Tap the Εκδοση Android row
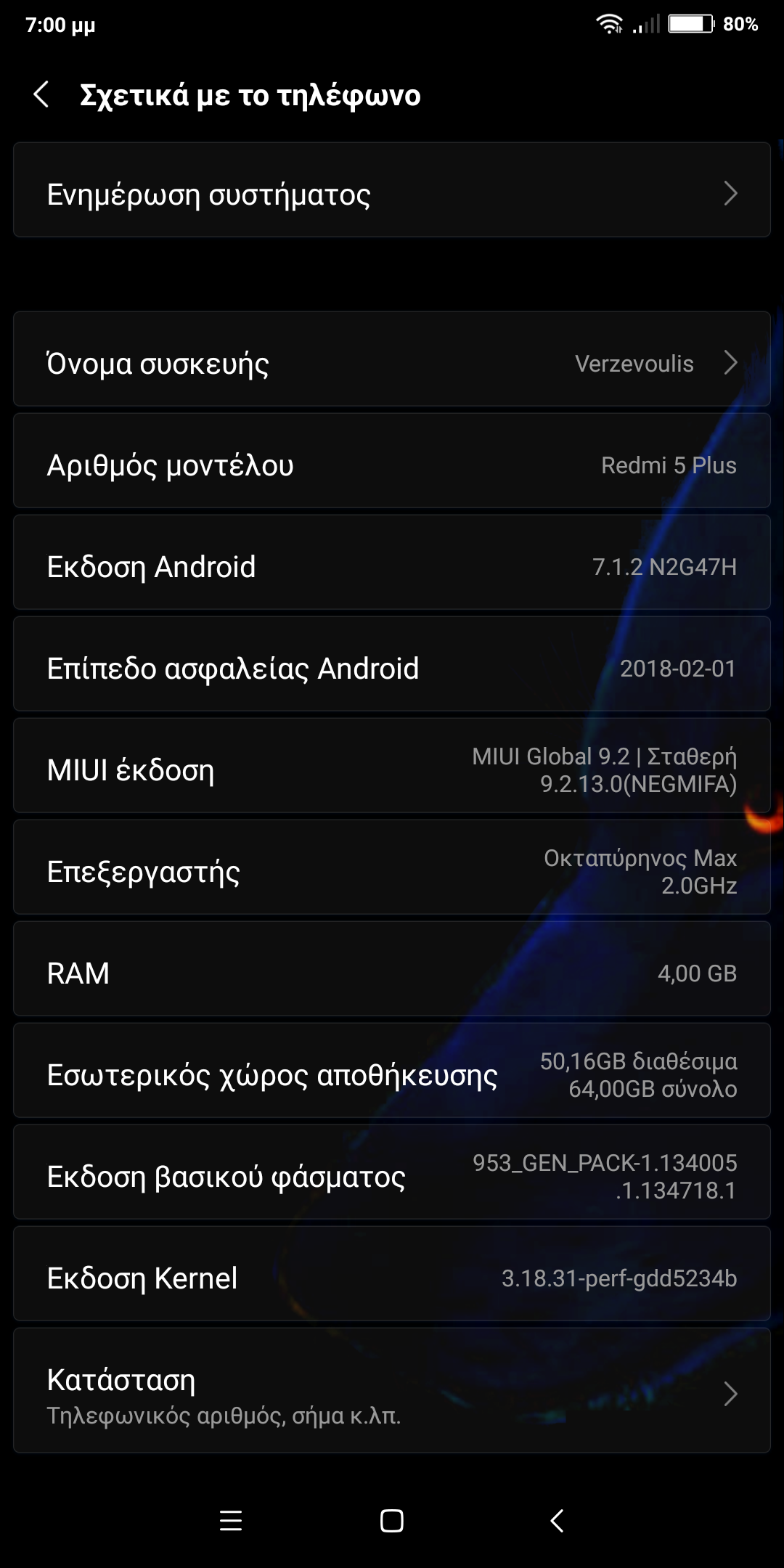The height and width of the screenshot is (1568, 784). [x=392, y=563]
